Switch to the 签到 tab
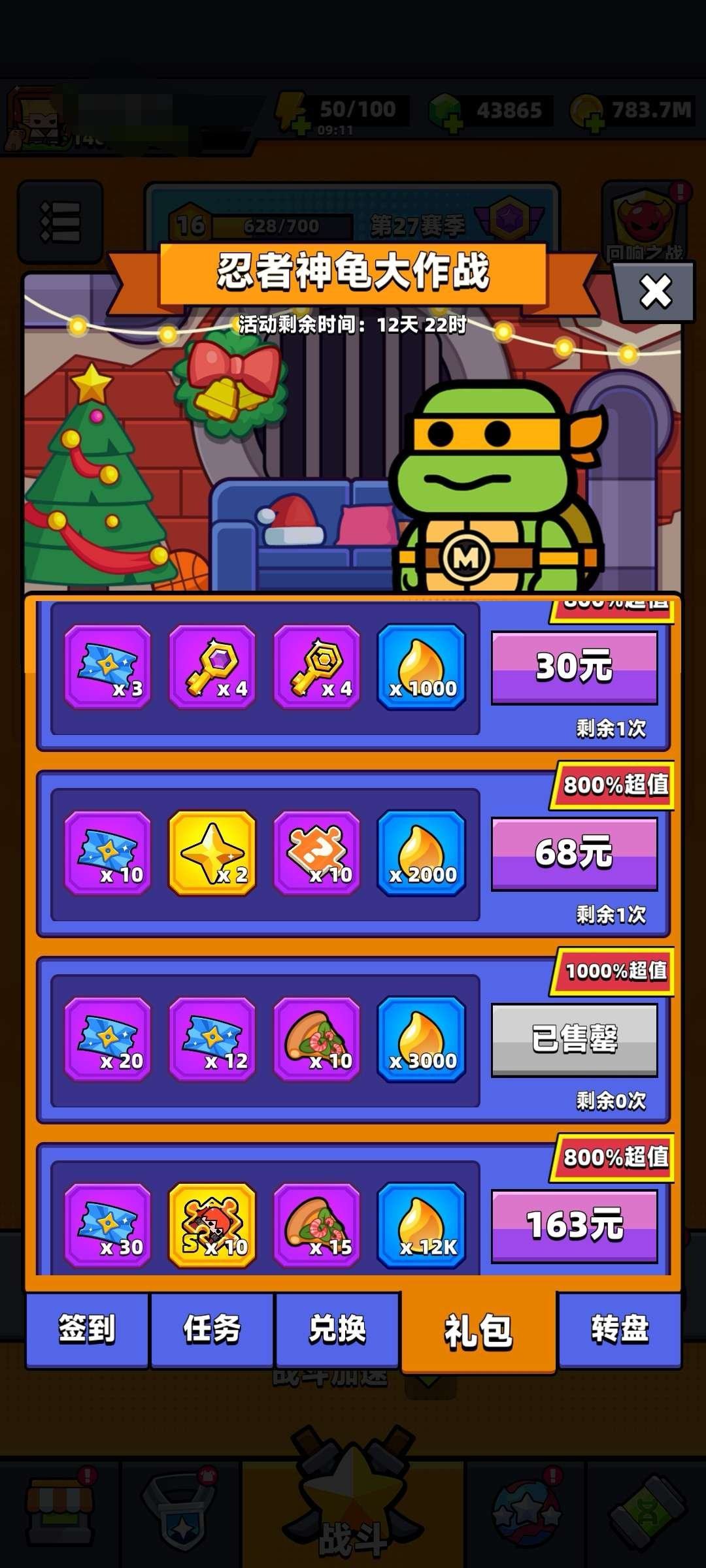 (87, 1330)
